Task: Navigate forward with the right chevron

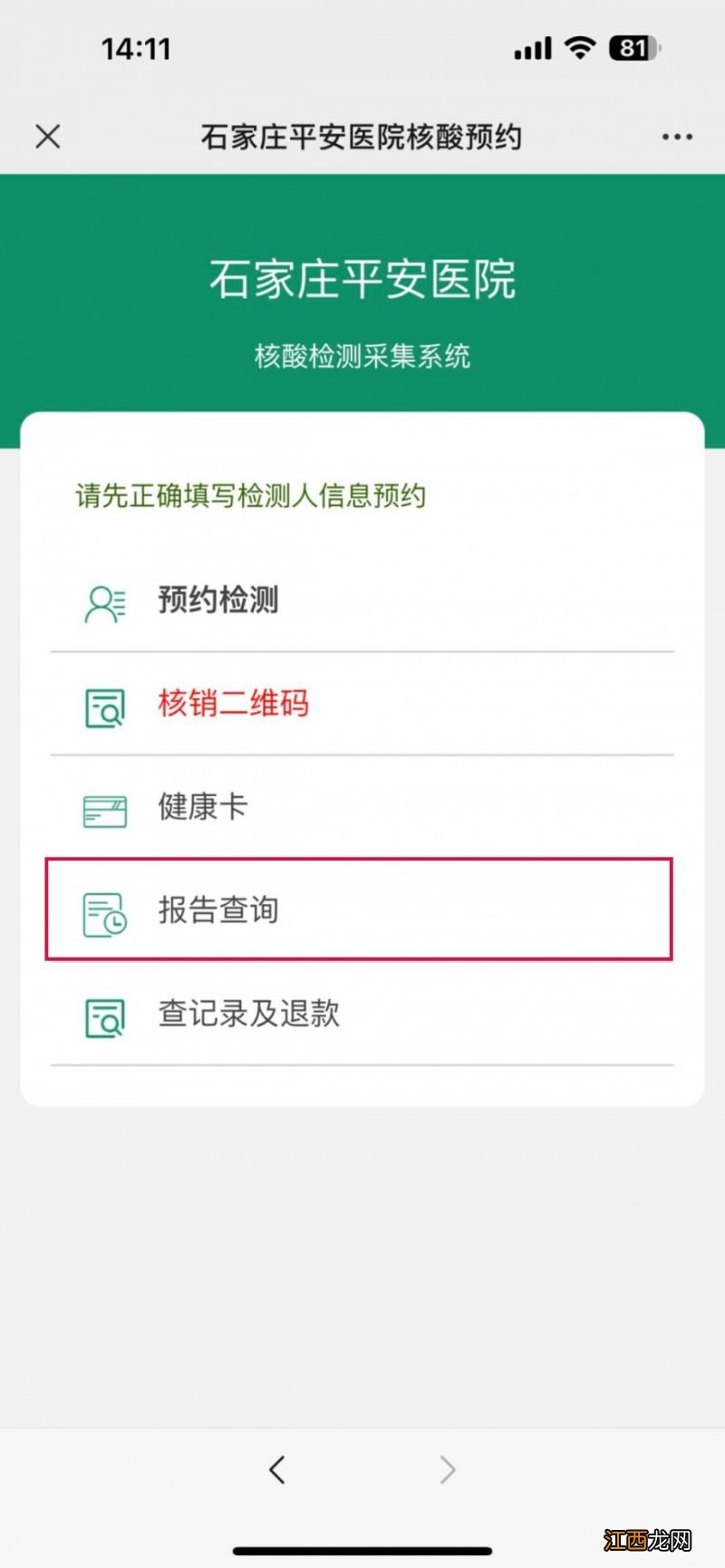Action: (x=447, y=1468)
